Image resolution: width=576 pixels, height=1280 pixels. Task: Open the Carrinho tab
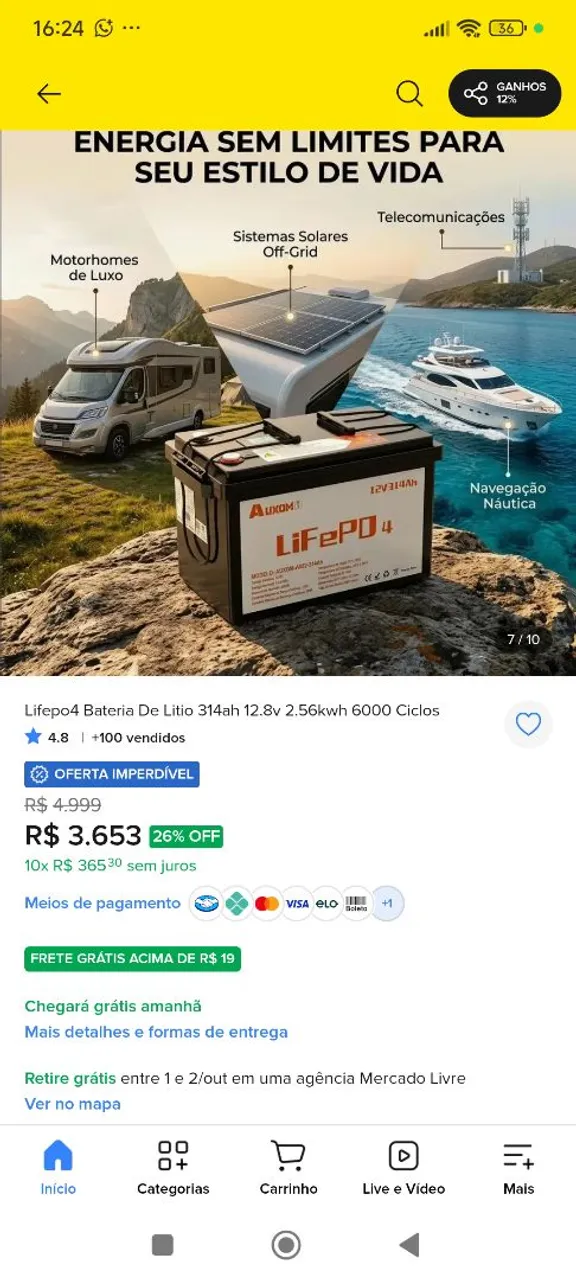[x=288, y=1168]
